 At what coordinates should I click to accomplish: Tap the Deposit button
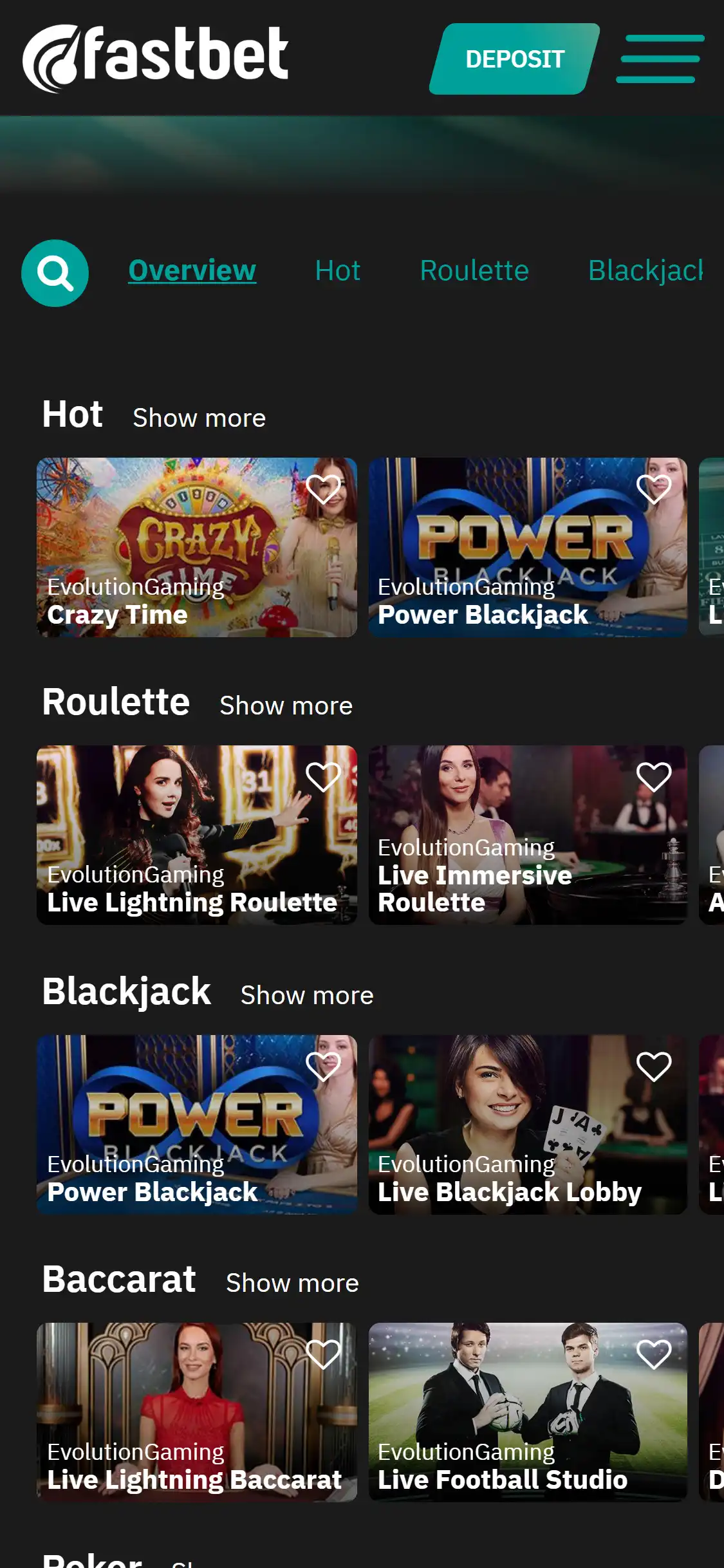point(514,59)
